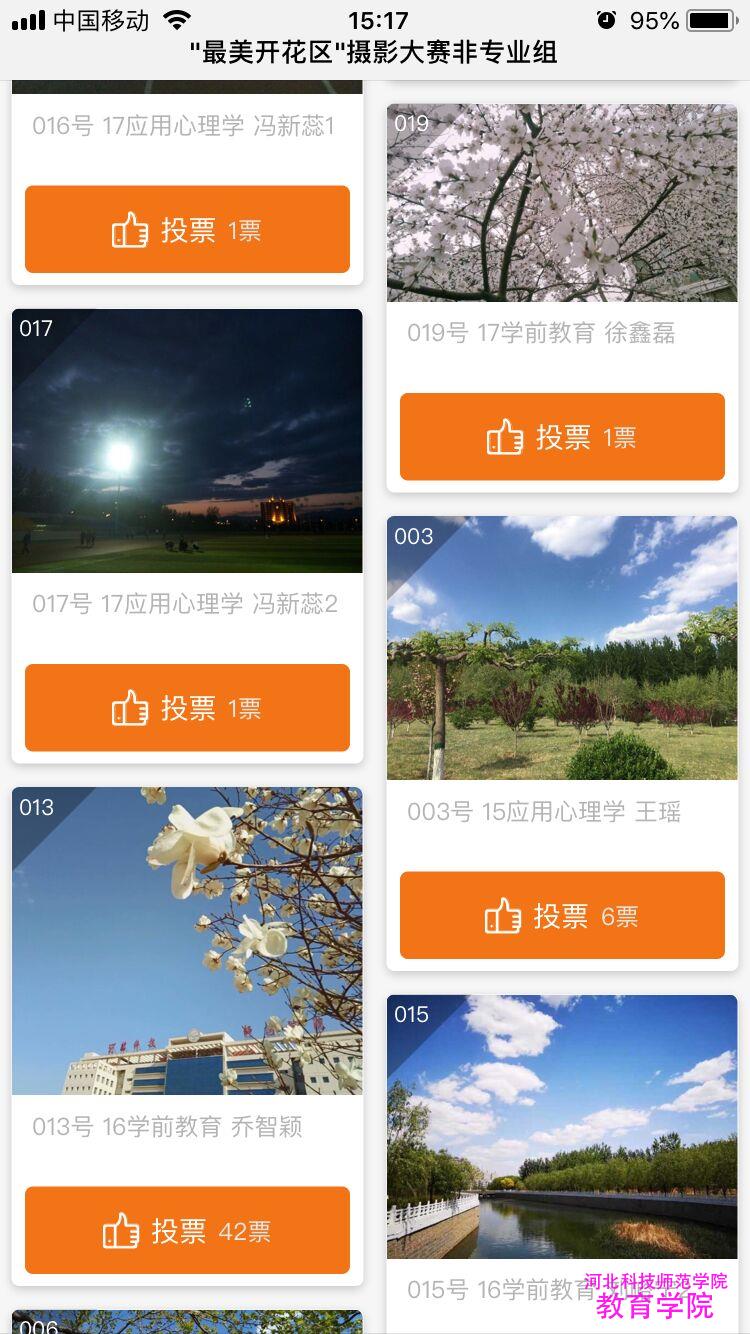
Task: Vote for entry 003 by 王瑶
Action: 562,915
